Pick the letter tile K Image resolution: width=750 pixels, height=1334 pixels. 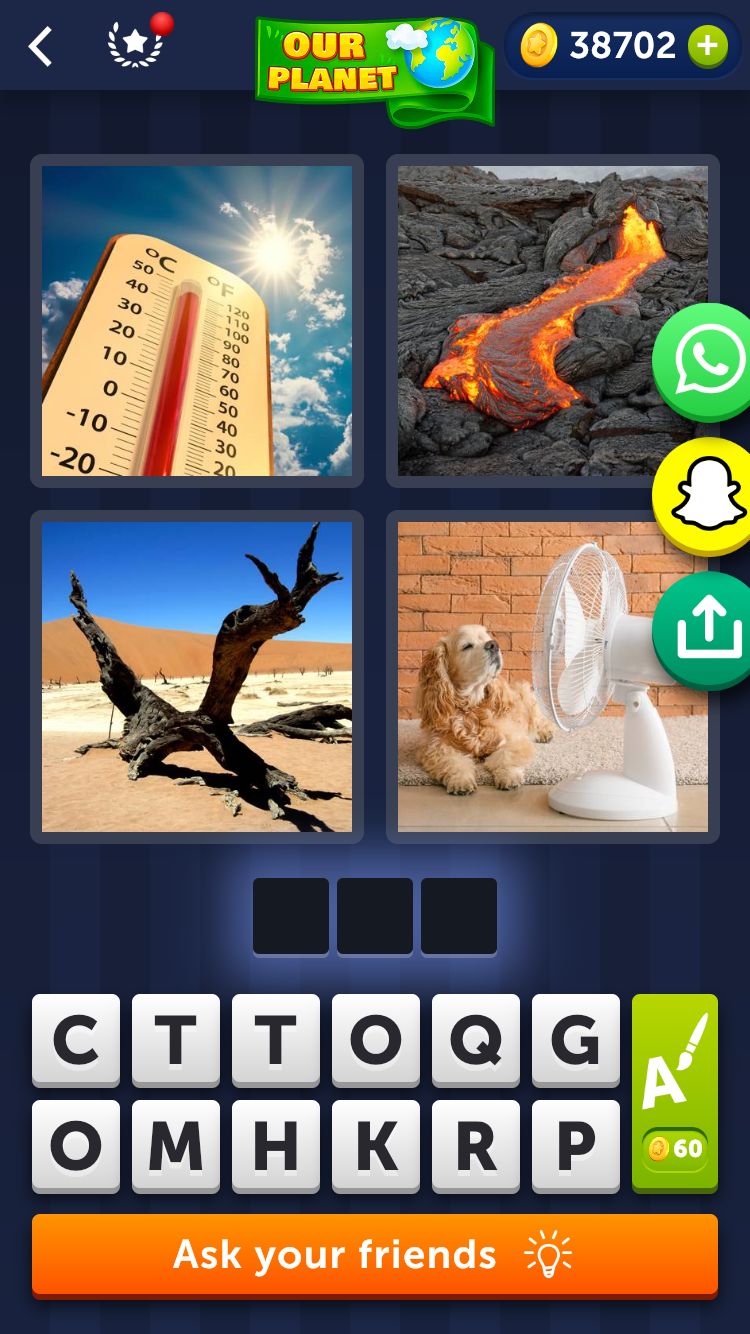tap(376, 1146)
